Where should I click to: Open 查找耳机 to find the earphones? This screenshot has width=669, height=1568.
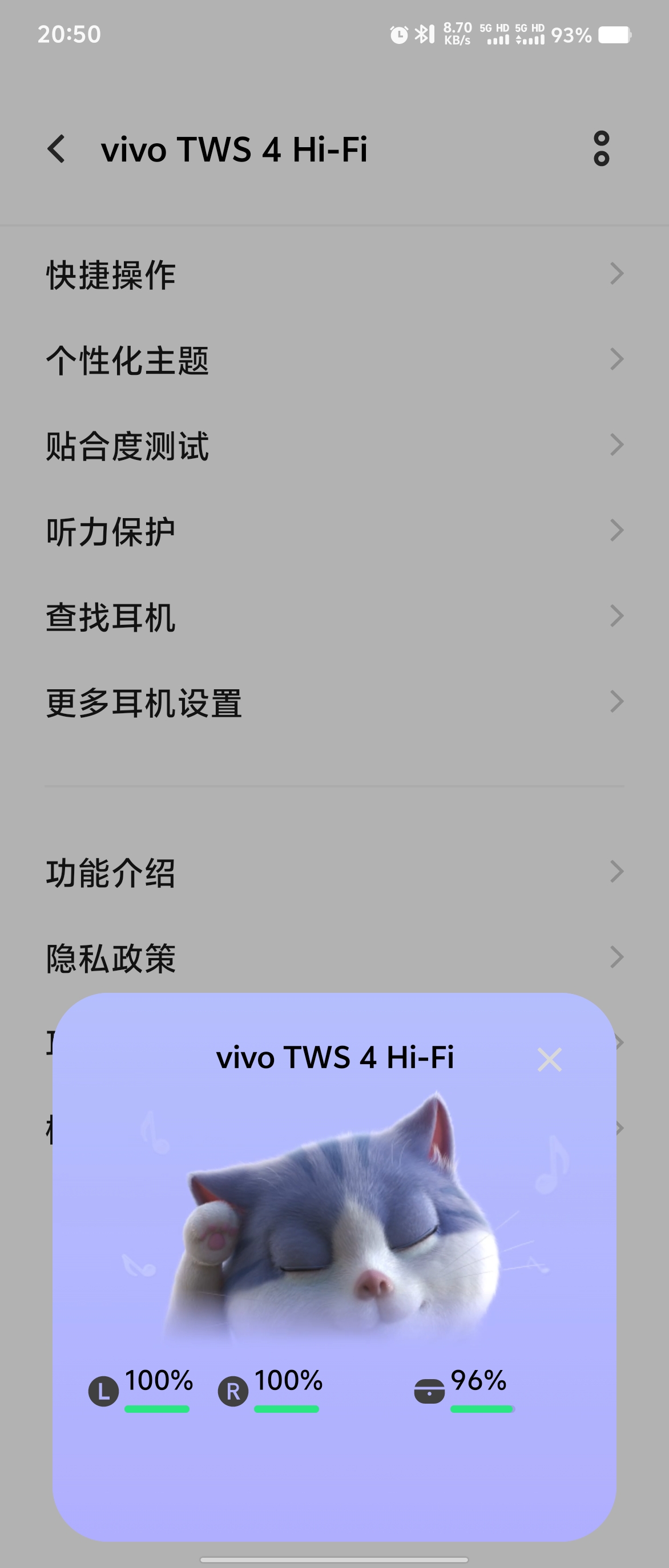click(x=334, y=617)
